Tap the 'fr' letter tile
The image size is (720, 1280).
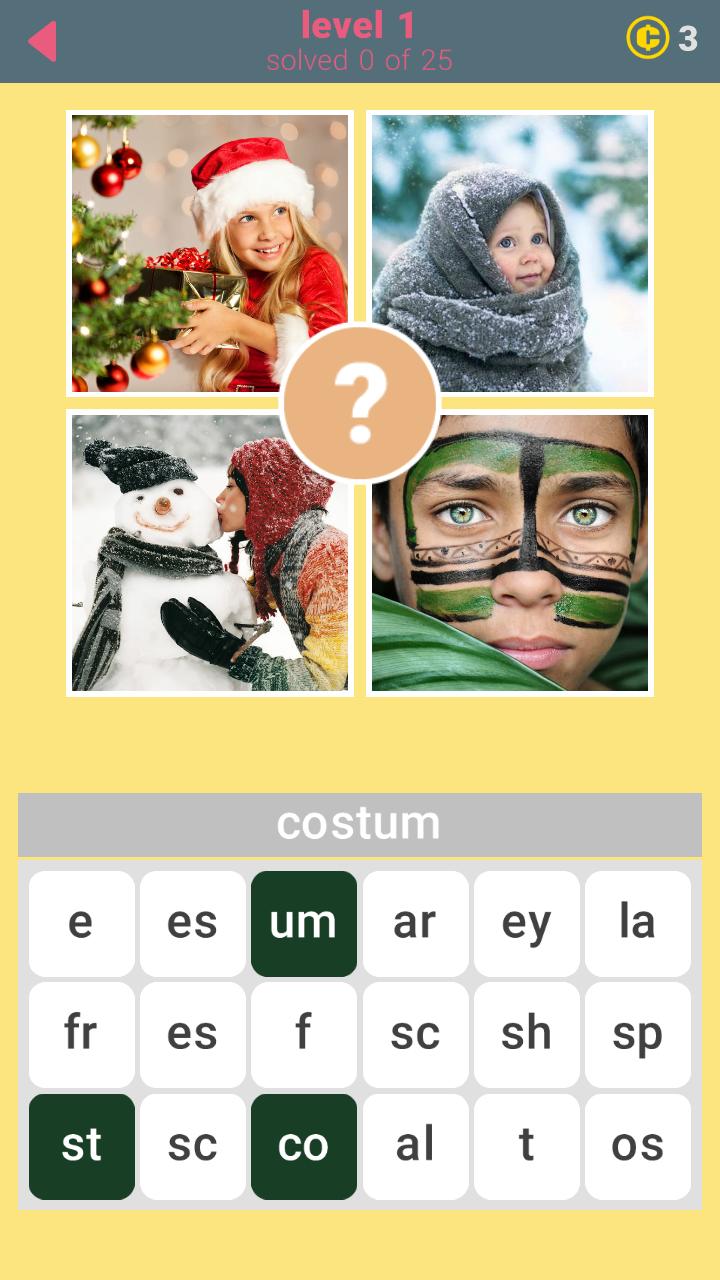tap(81, 1035)
